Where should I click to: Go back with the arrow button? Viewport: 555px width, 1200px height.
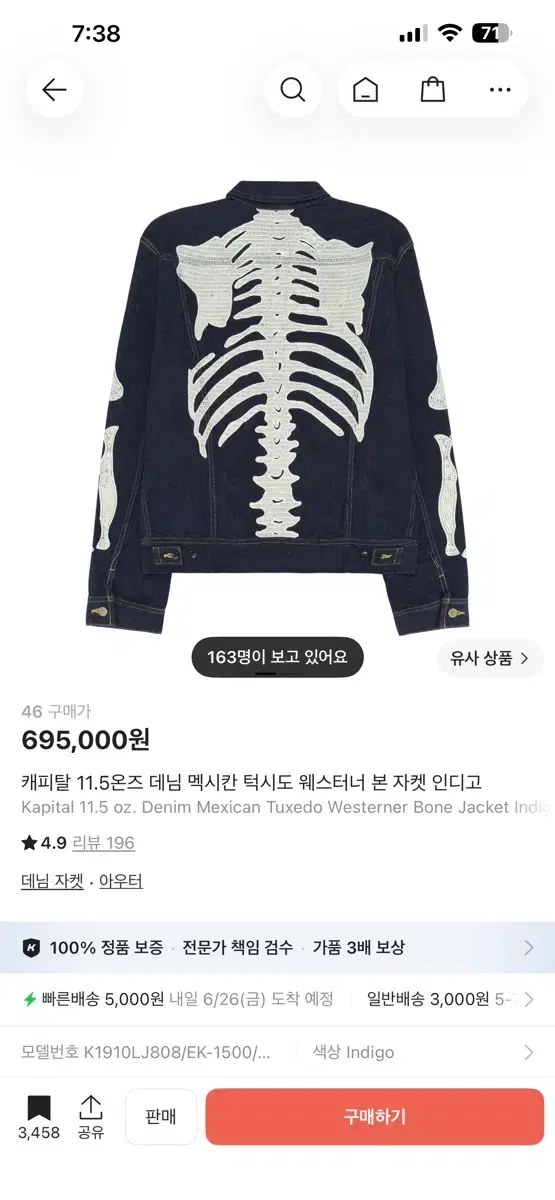point(54,90)
